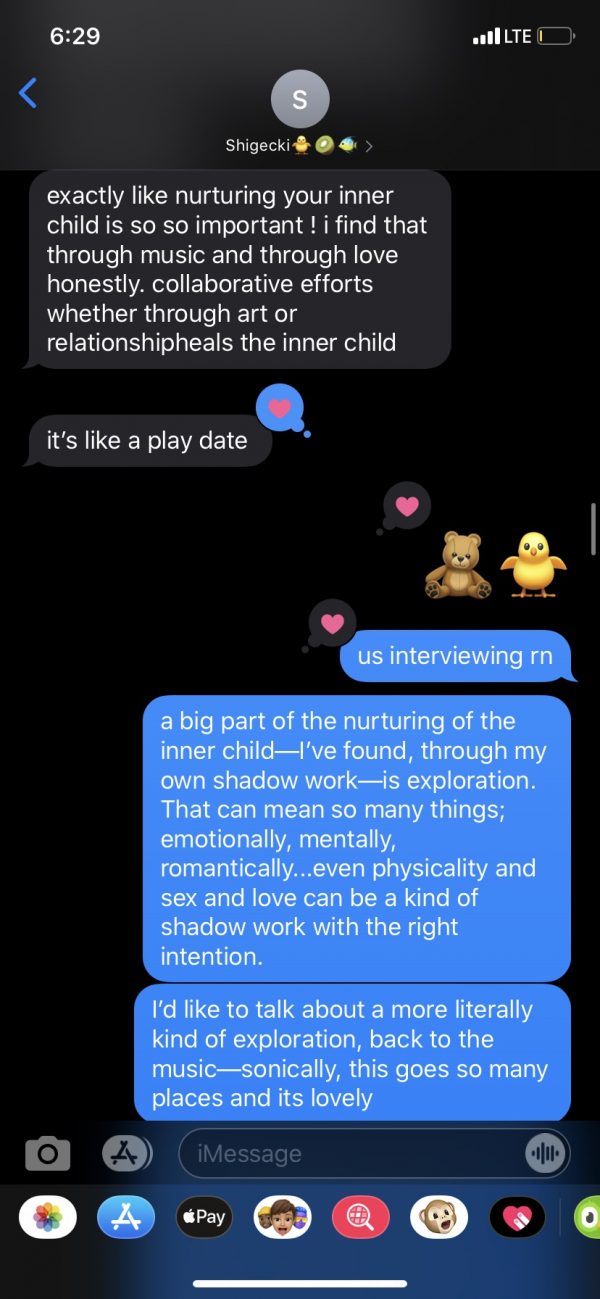Open the Digital Touch heart app

point(517,1217)
